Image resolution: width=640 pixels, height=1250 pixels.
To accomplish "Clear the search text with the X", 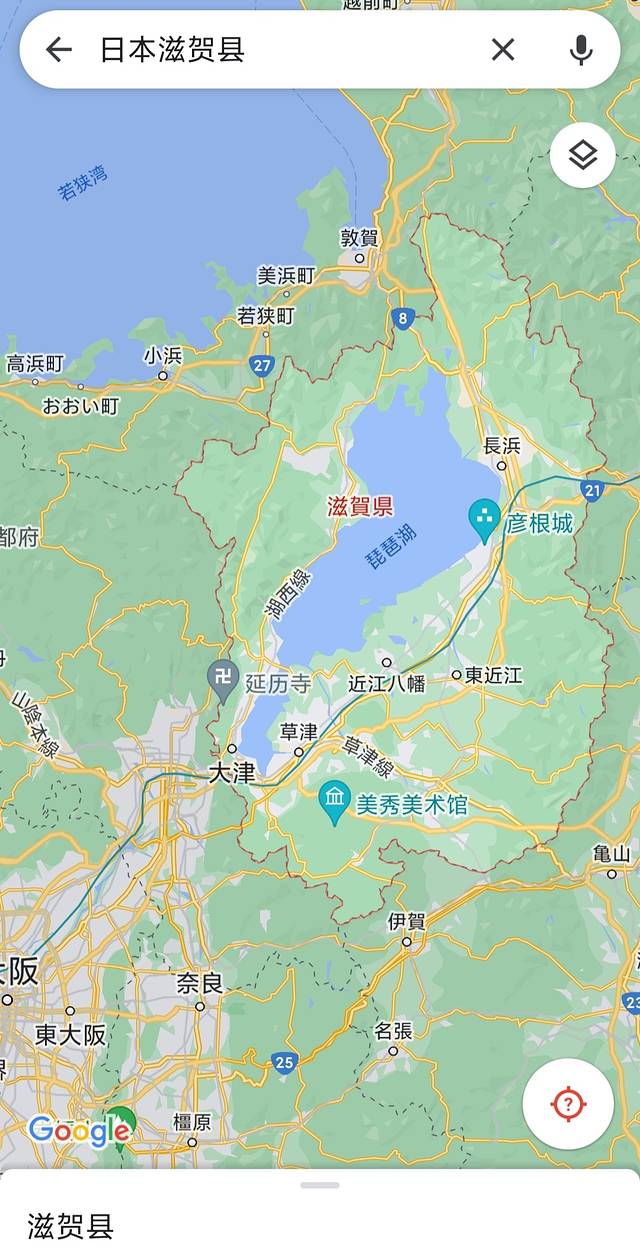I will click(503, 49).
